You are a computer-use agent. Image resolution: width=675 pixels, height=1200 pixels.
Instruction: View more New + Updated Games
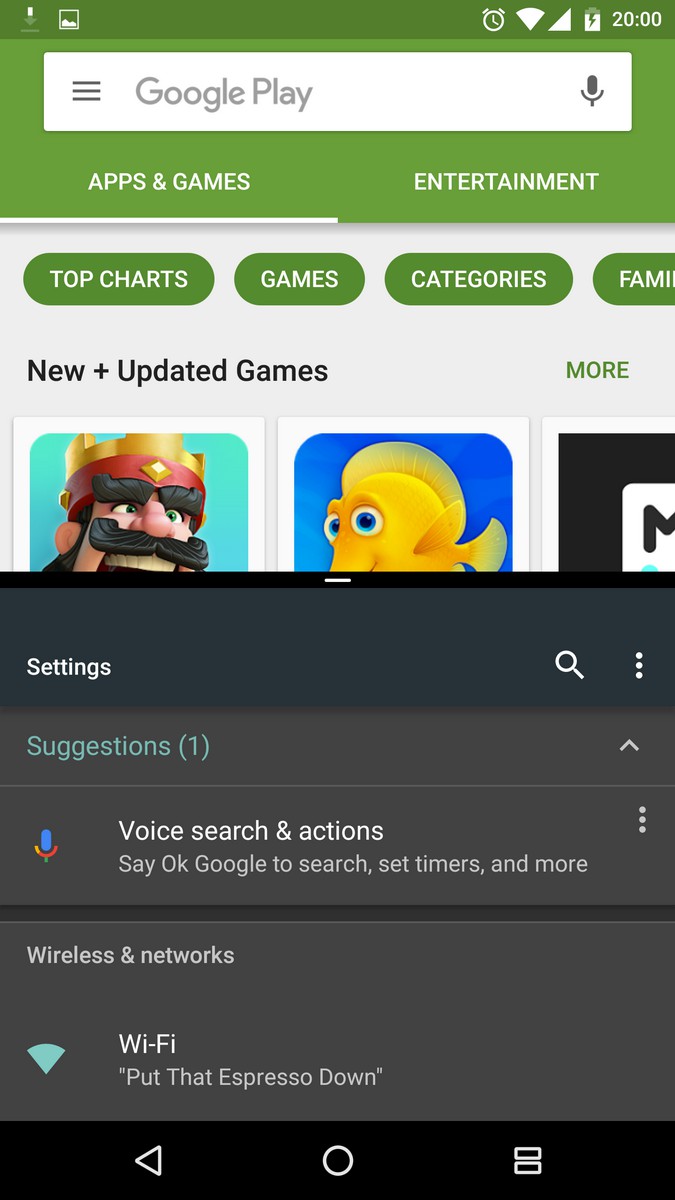[597, 370]
